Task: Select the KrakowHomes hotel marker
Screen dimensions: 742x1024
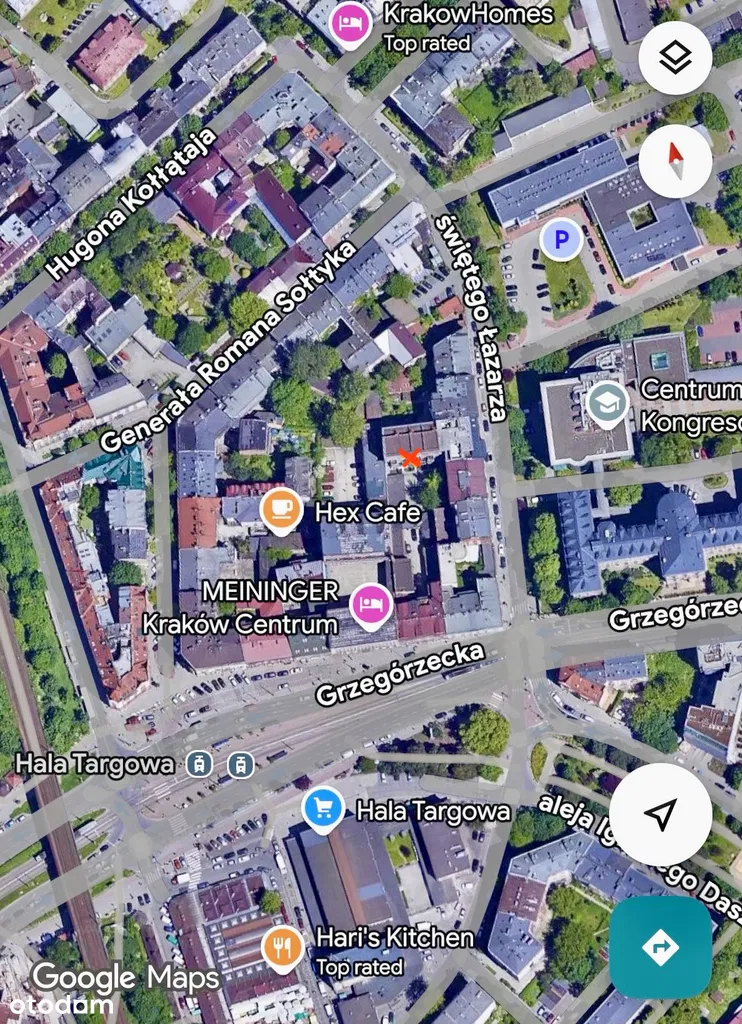Action: pos(349,23)
